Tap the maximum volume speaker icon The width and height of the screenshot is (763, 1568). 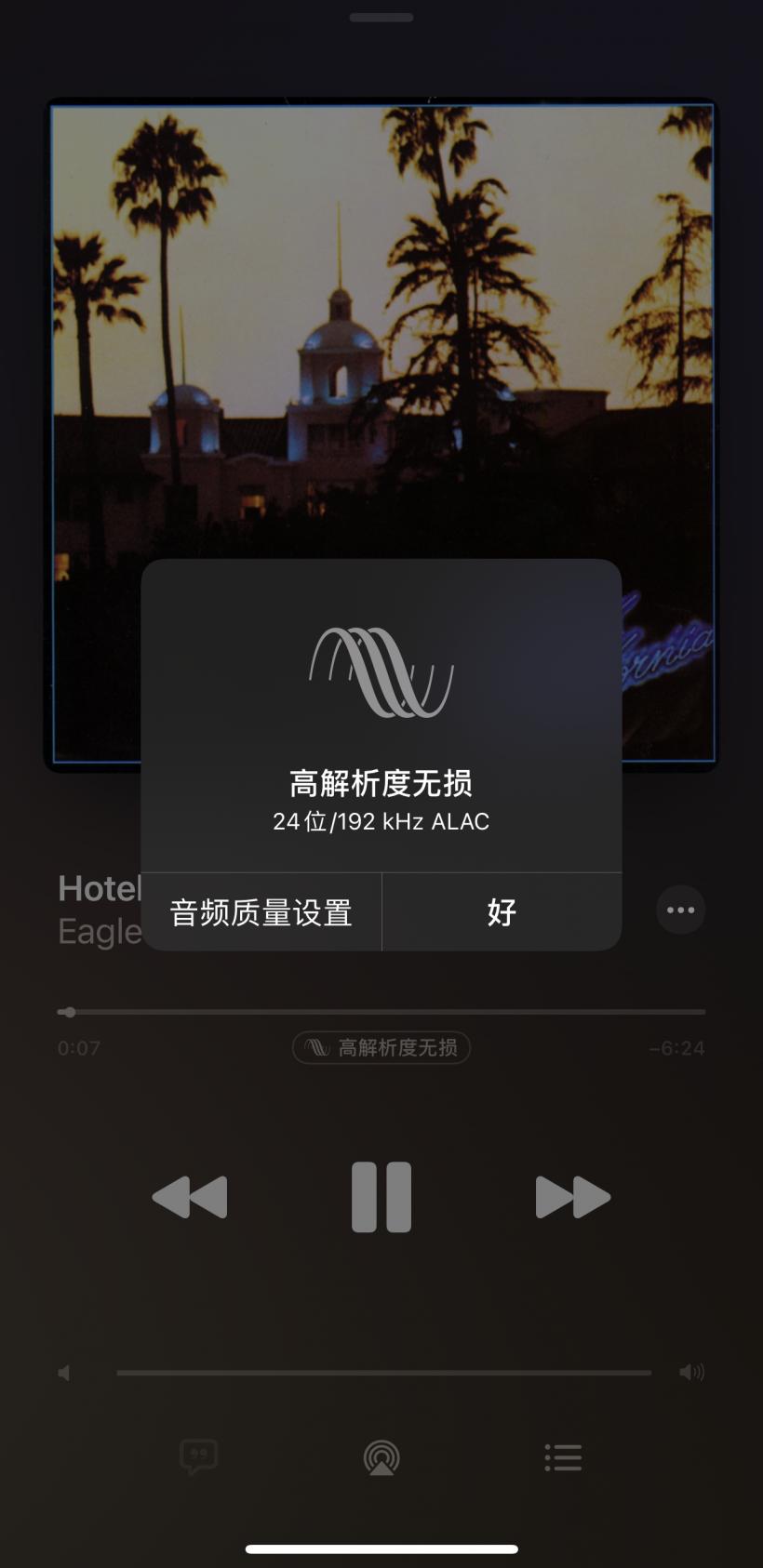[692, 1371]
